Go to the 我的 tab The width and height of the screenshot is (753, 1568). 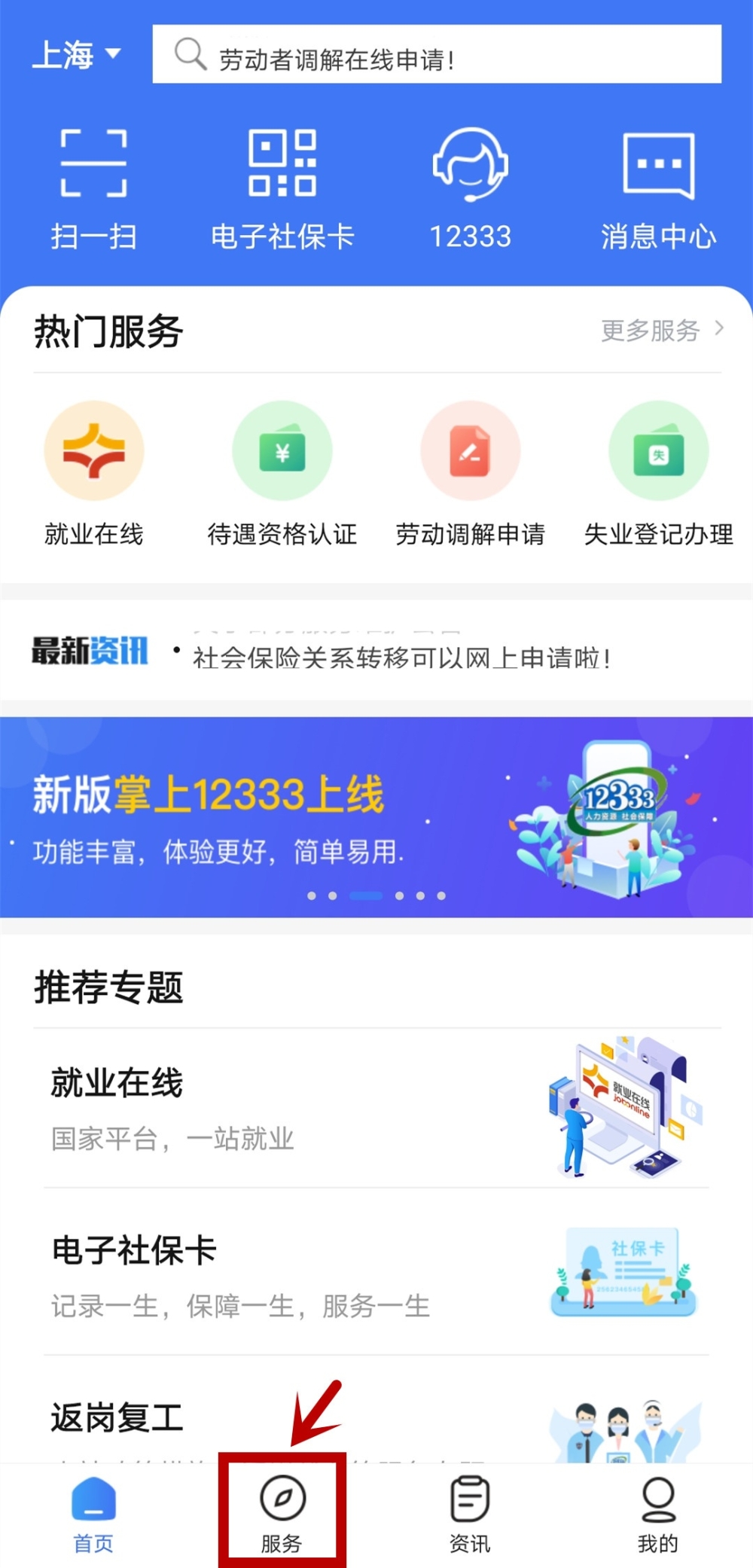click(658, 1515)
